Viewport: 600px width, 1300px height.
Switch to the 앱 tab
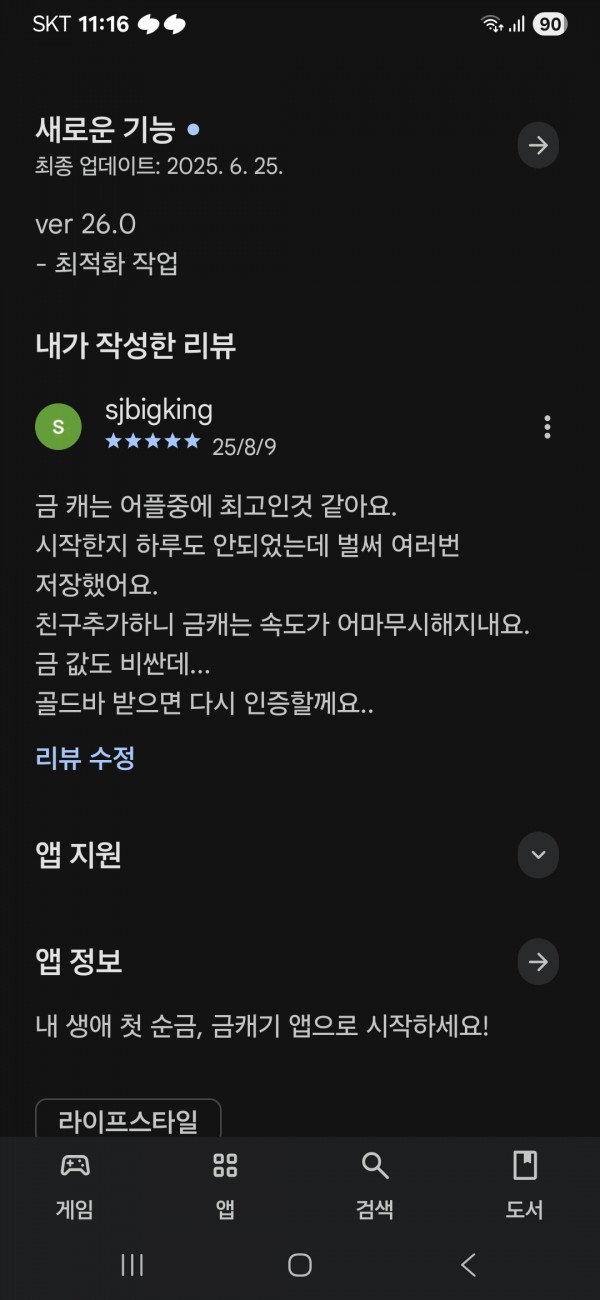225,1185
